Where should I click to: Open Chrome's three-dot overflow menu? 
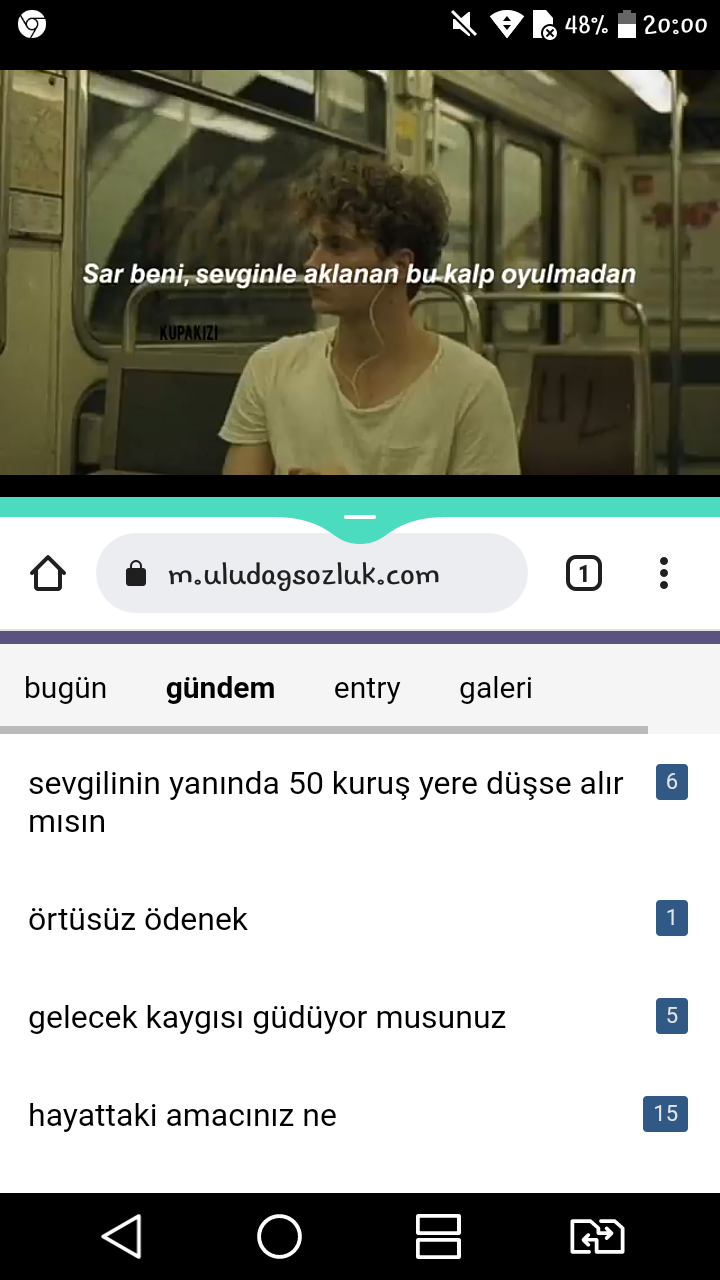click(x=663, y=574)
